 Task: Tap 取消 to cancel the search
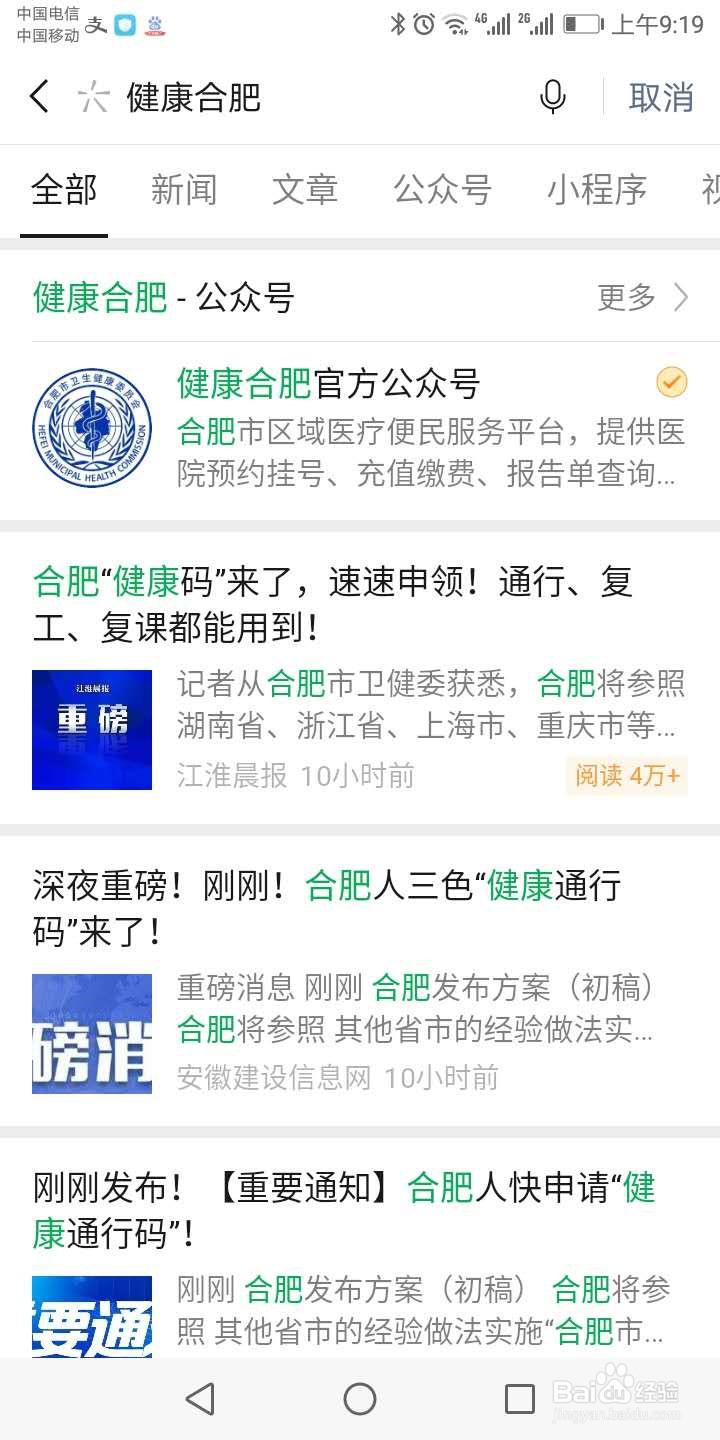tap(661, 97)
